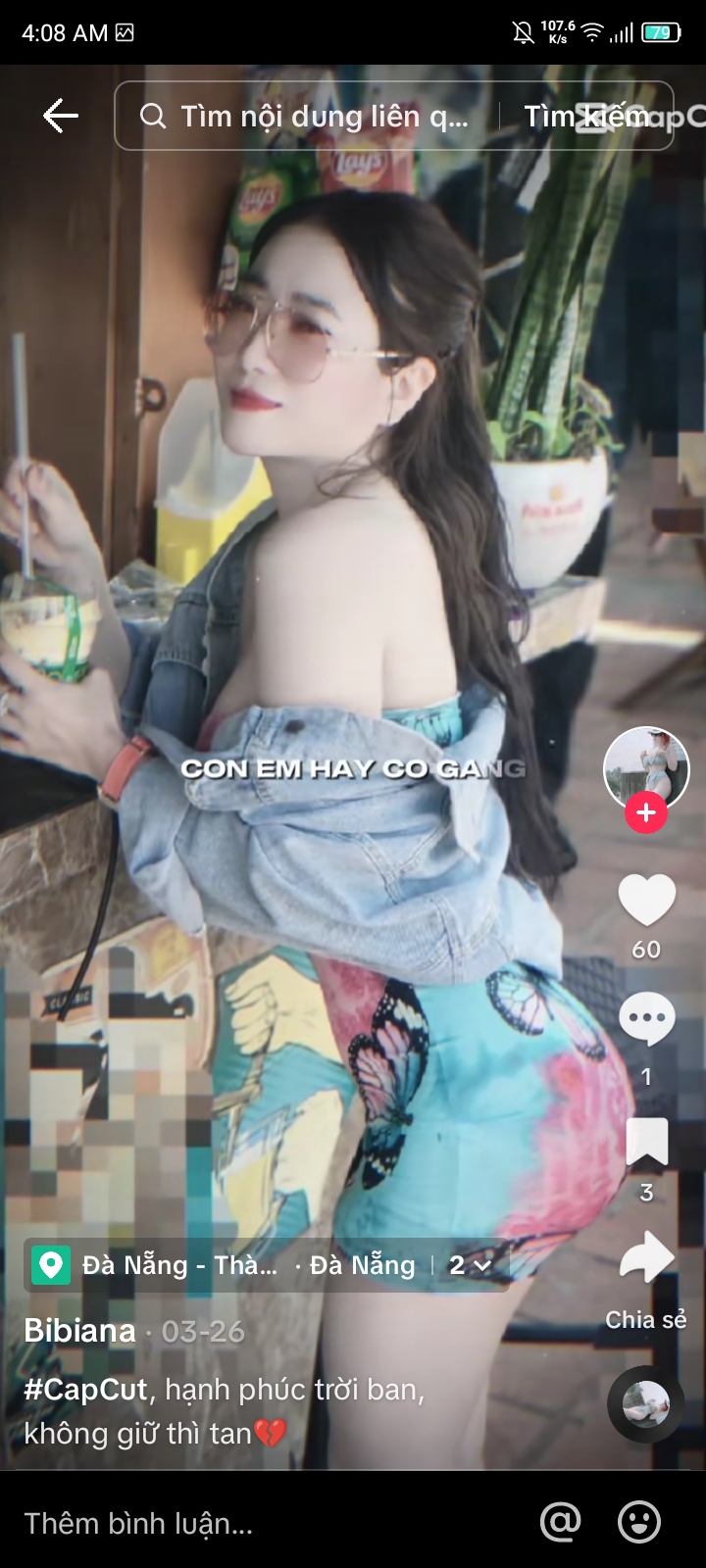Open the emoji picker

click(x=638, y=1522)
